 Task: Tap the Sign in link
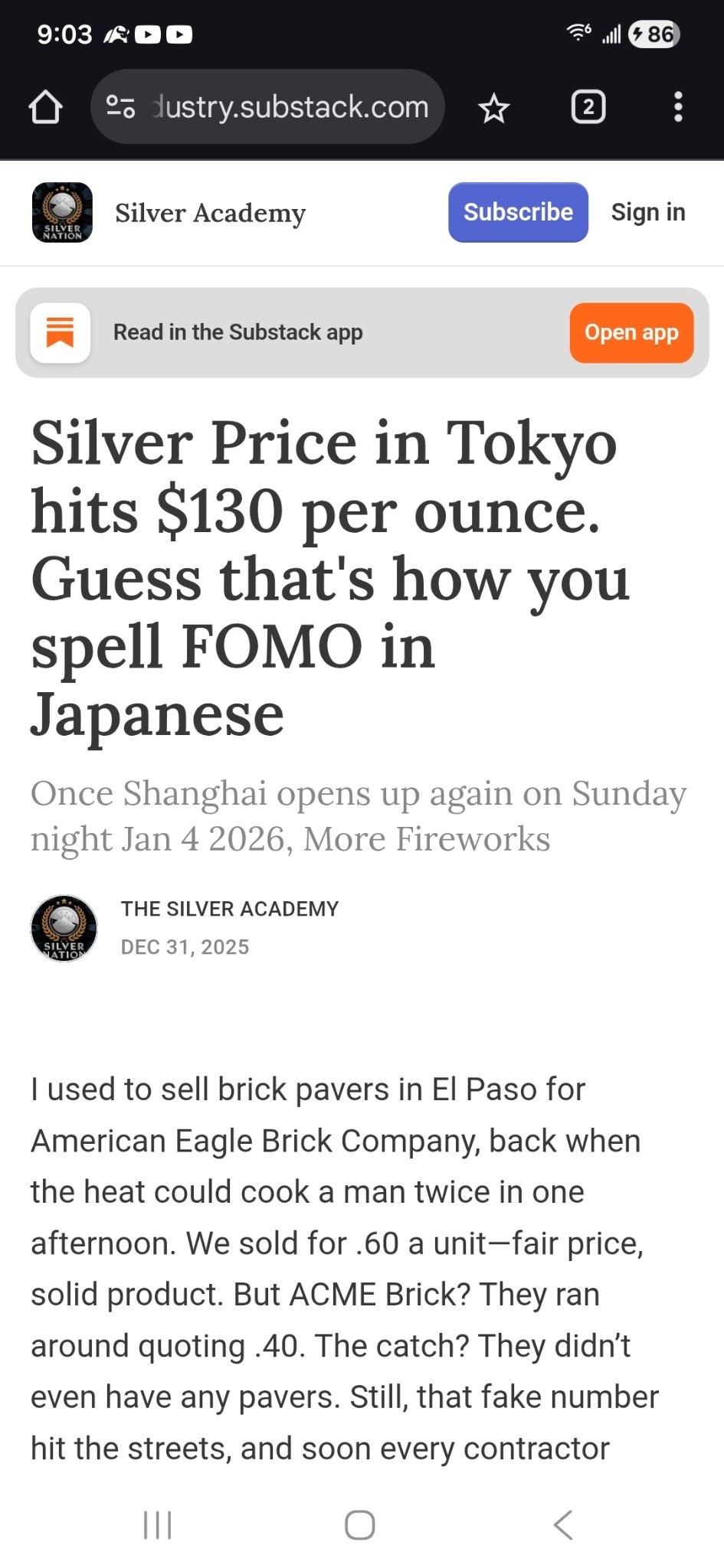(648, 212)
